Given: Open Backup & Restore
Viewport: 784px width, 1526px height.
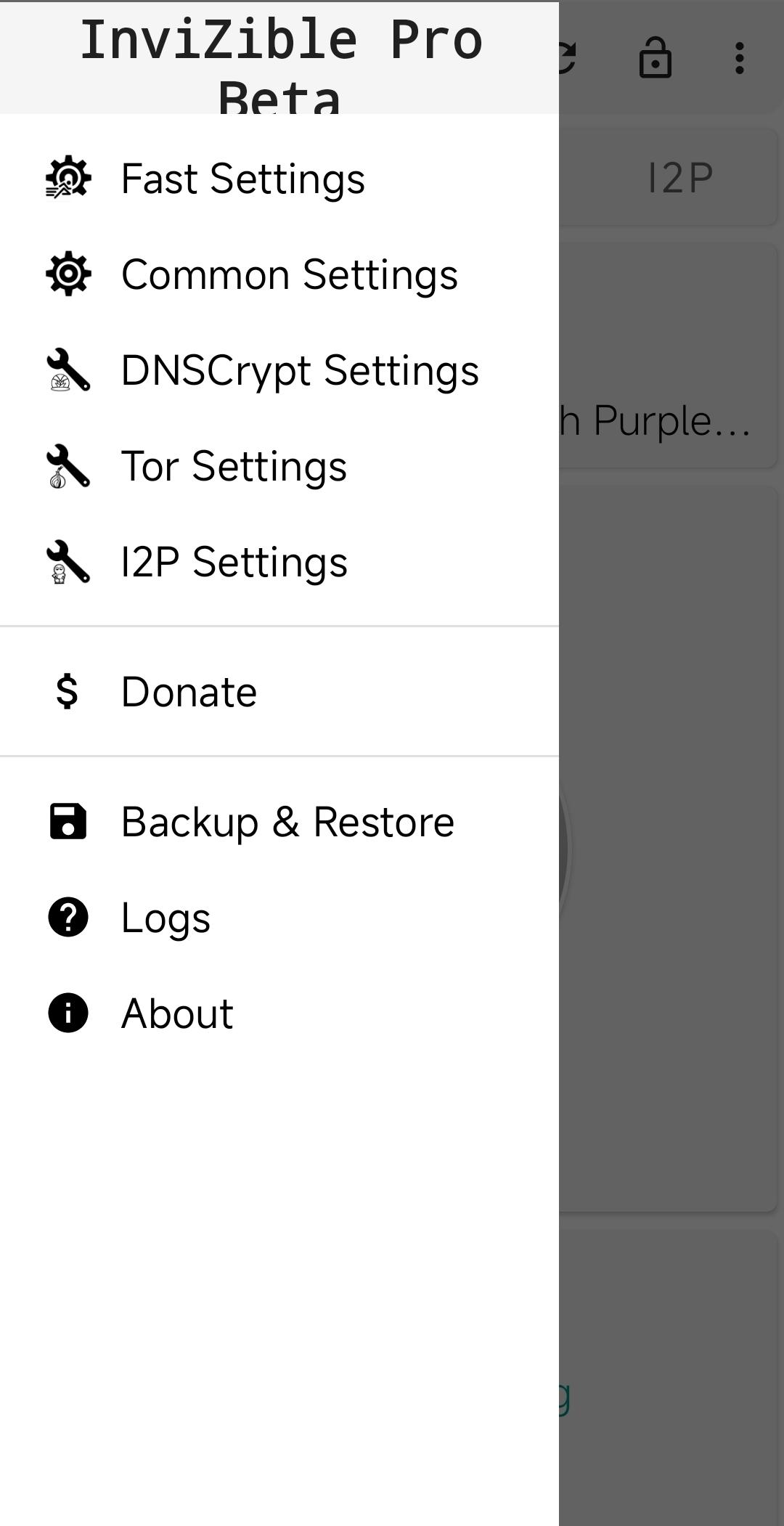Looking at the screenshot, I should pos(279,822).
